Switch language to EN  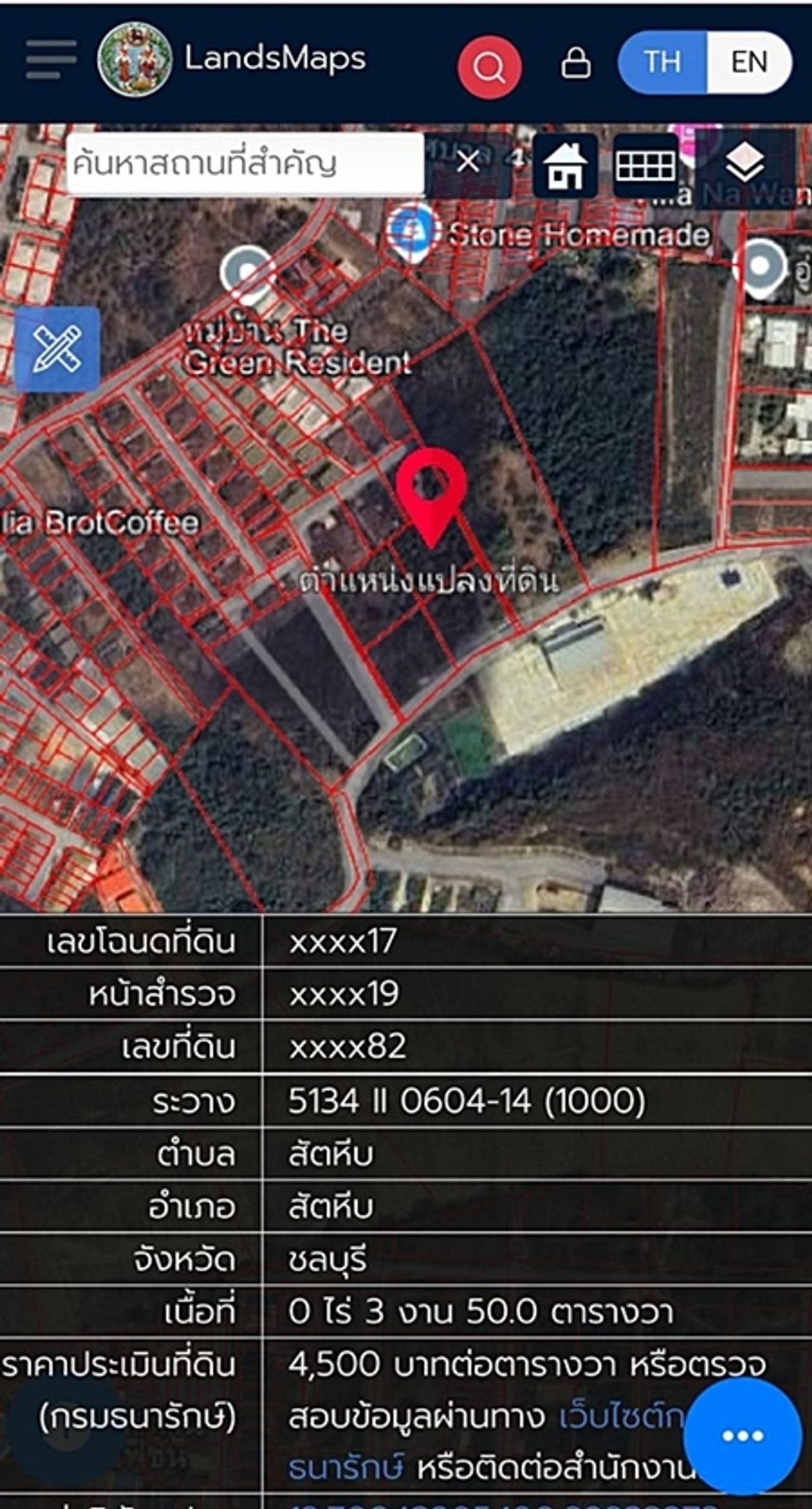pyautogui.click(x=749, y=62)
